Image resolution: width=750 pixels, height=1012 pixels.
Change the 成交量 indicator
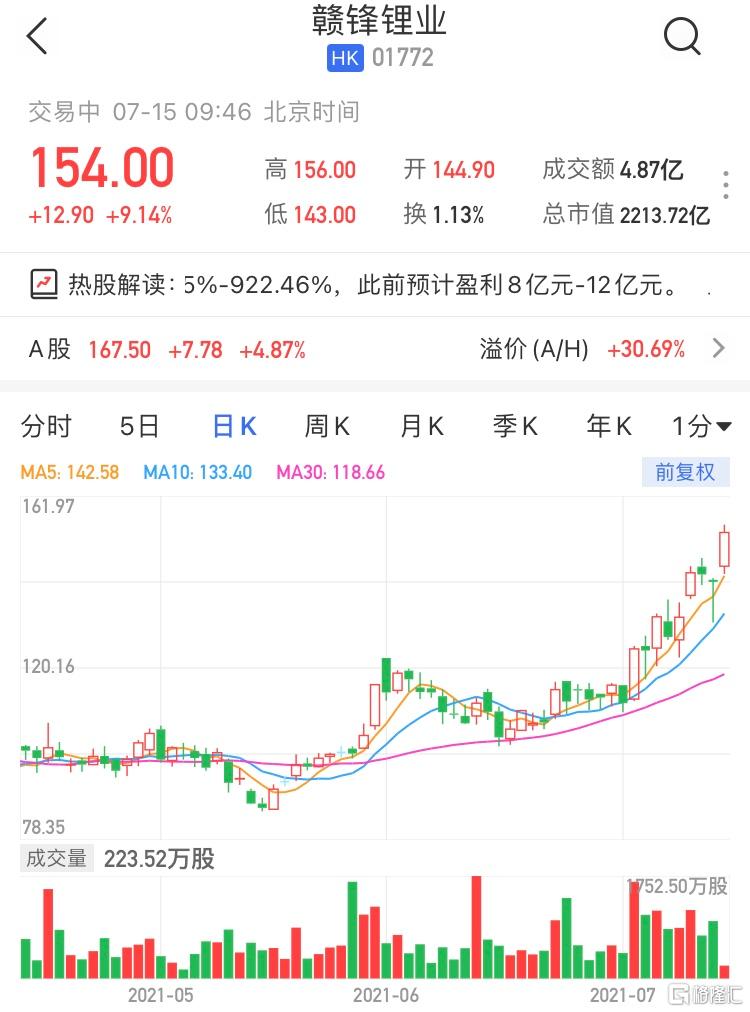click(x=57, y=858)
